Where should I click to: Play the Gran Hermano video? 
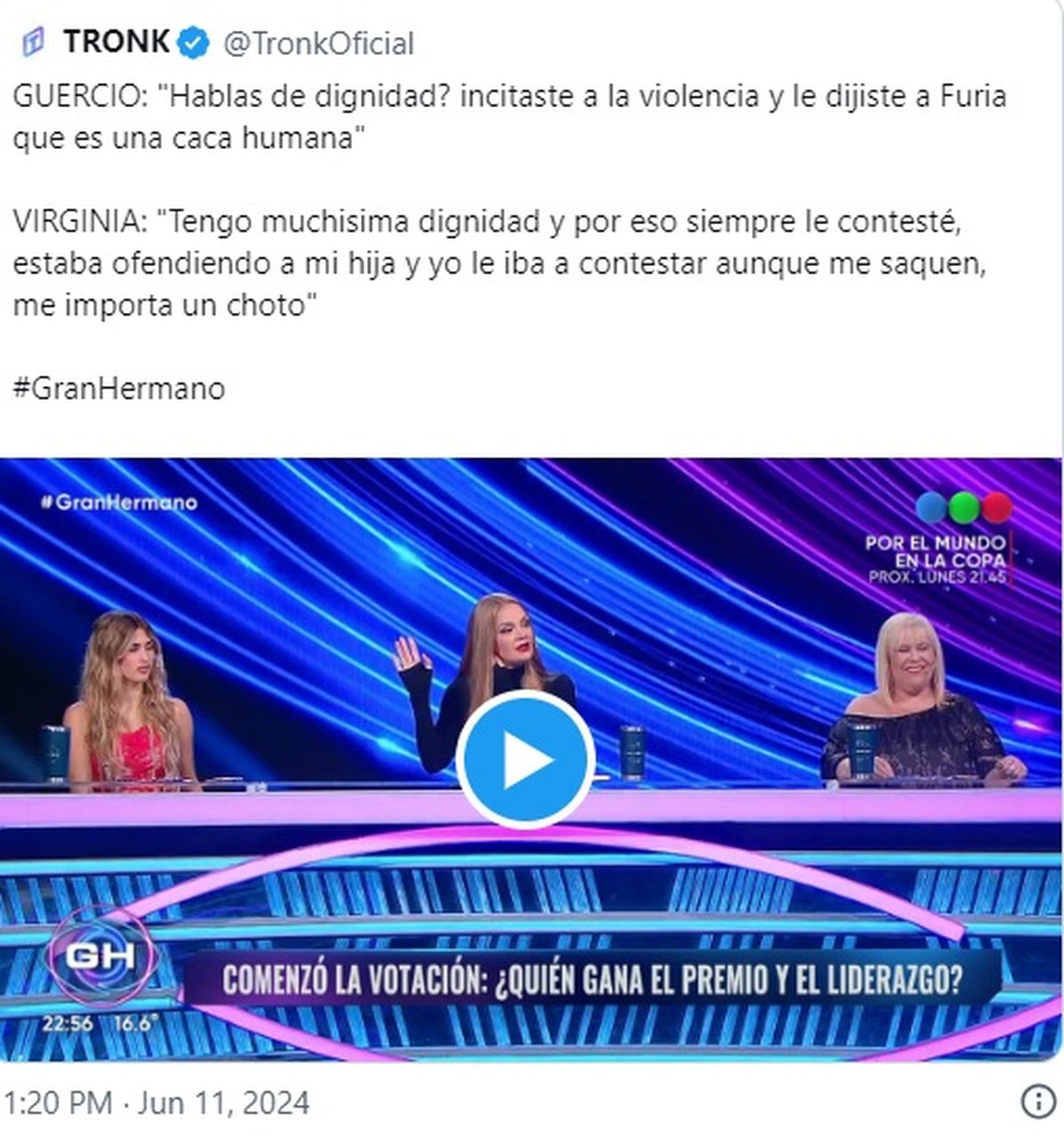525,760
